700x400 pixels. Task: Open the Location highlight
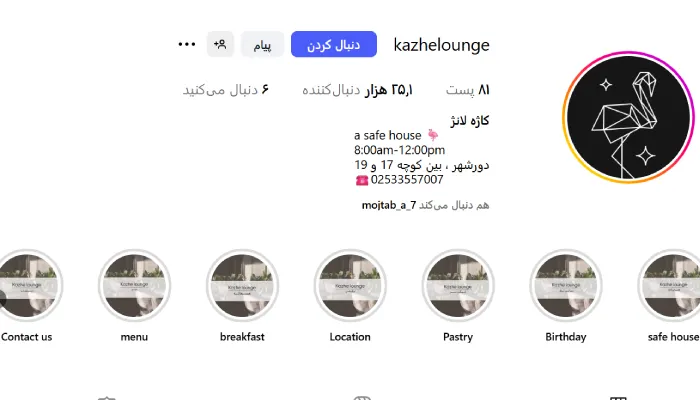[350, 285]
